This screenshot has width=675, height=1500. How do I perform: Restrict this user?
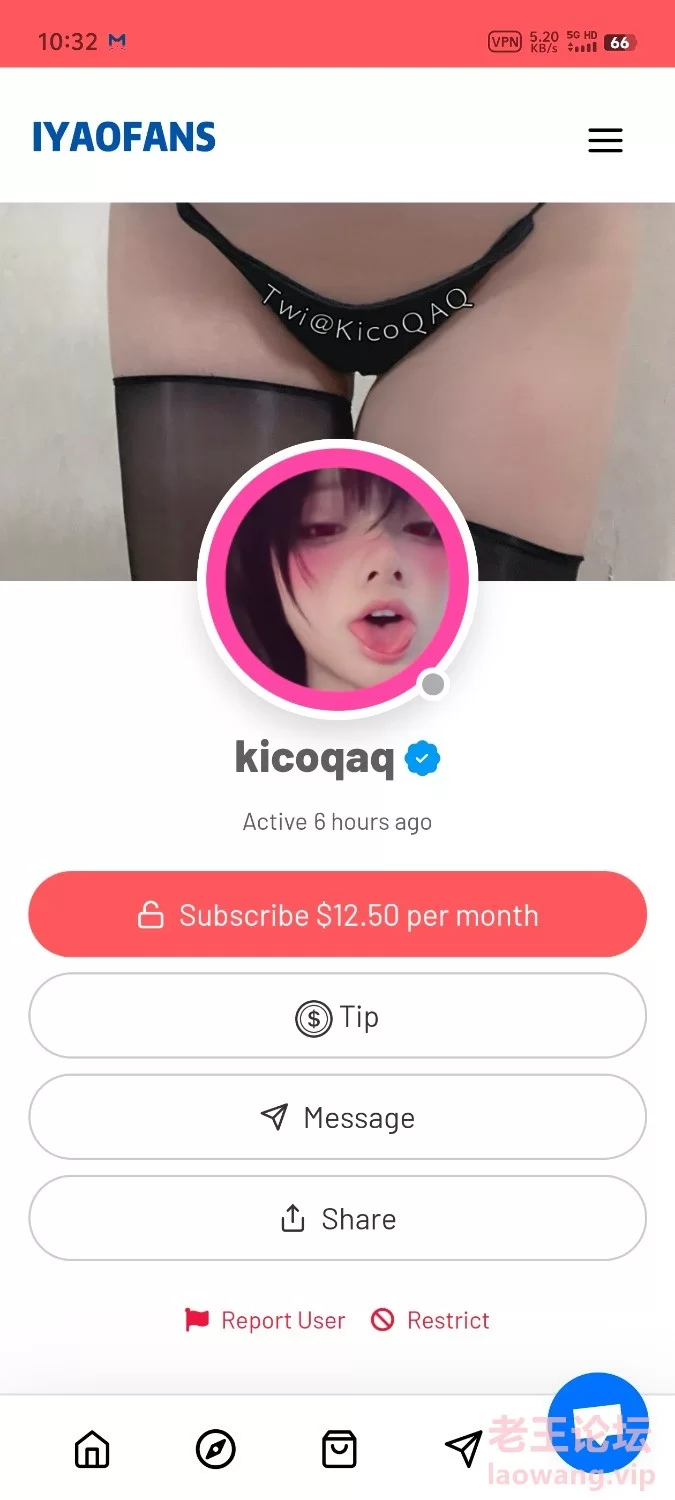[x=430, y=1320]
